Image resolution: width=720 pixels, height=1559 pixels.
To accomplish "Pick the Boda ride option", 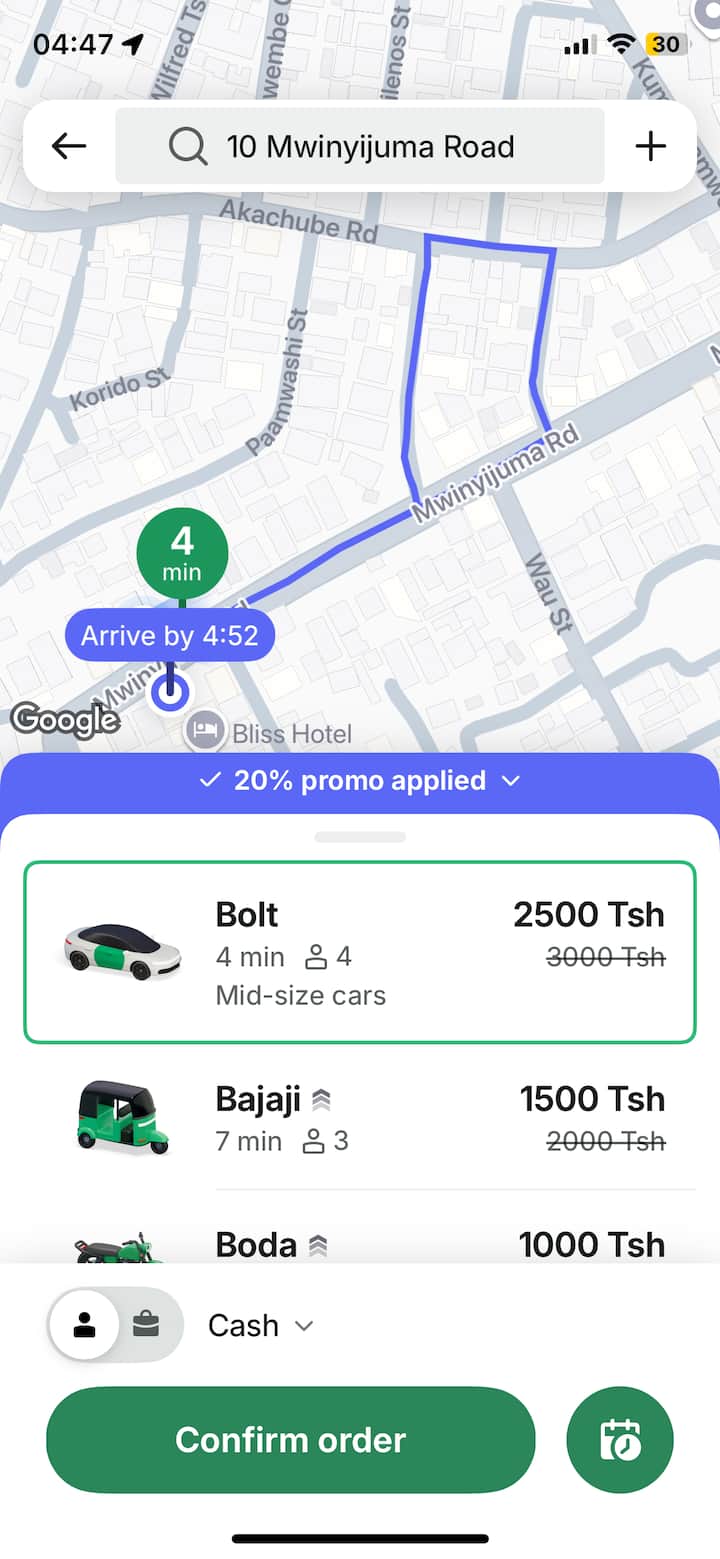I will (360, 1244).
